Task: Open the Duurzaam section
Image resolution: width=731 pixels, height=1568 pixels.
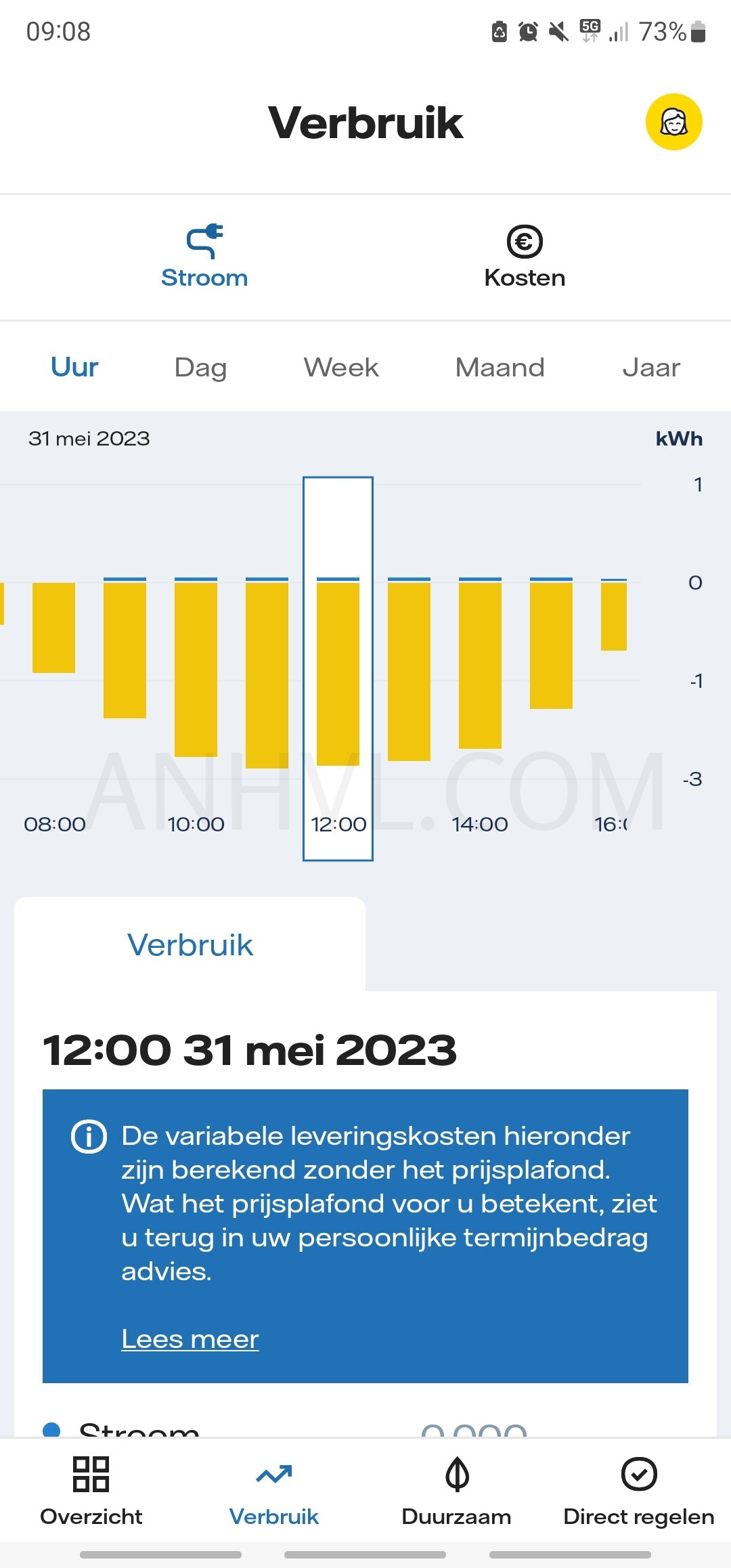Action: pyautogui.click(x=457, y=1491)
